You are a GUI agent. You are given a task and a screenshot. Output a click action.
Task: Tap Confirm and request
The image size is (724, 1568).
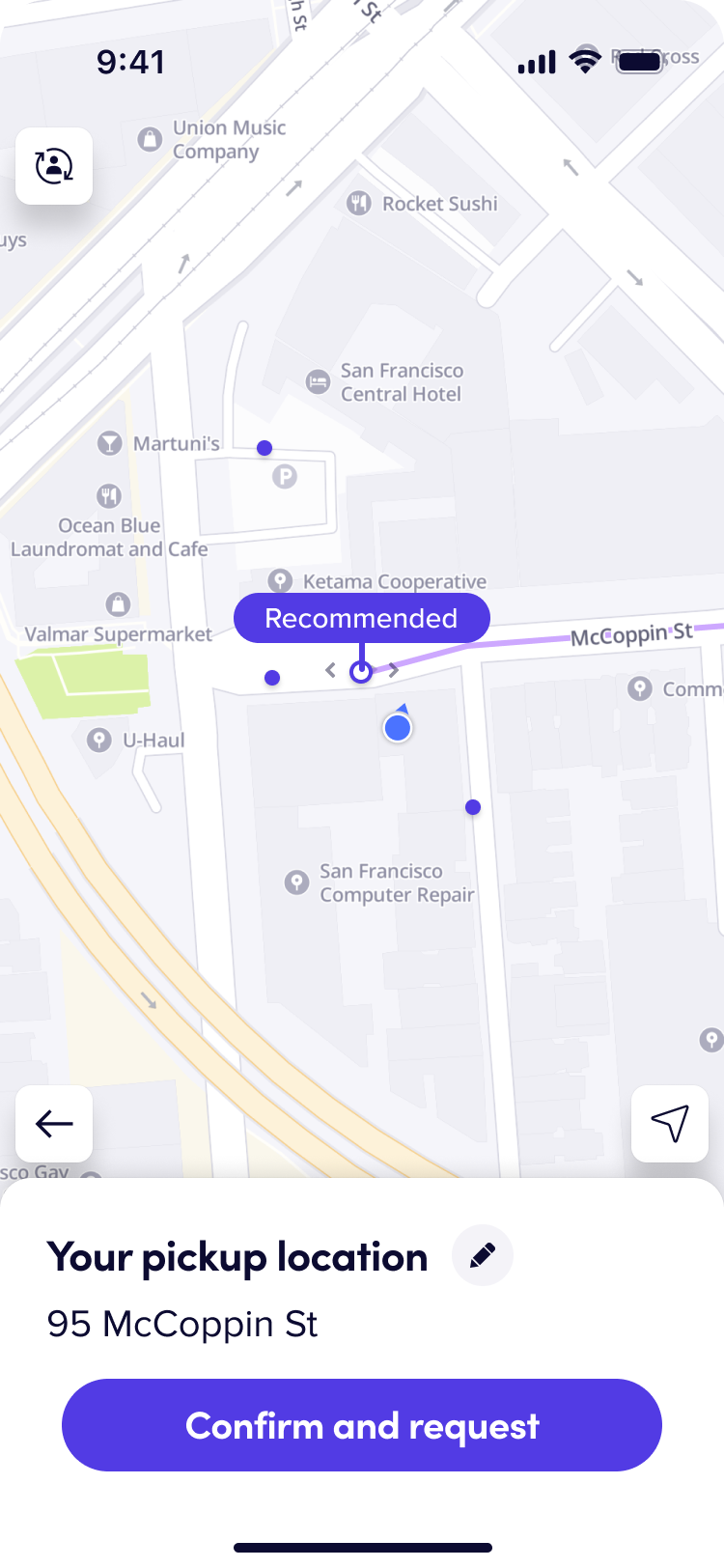click(x=362, y=1425)
